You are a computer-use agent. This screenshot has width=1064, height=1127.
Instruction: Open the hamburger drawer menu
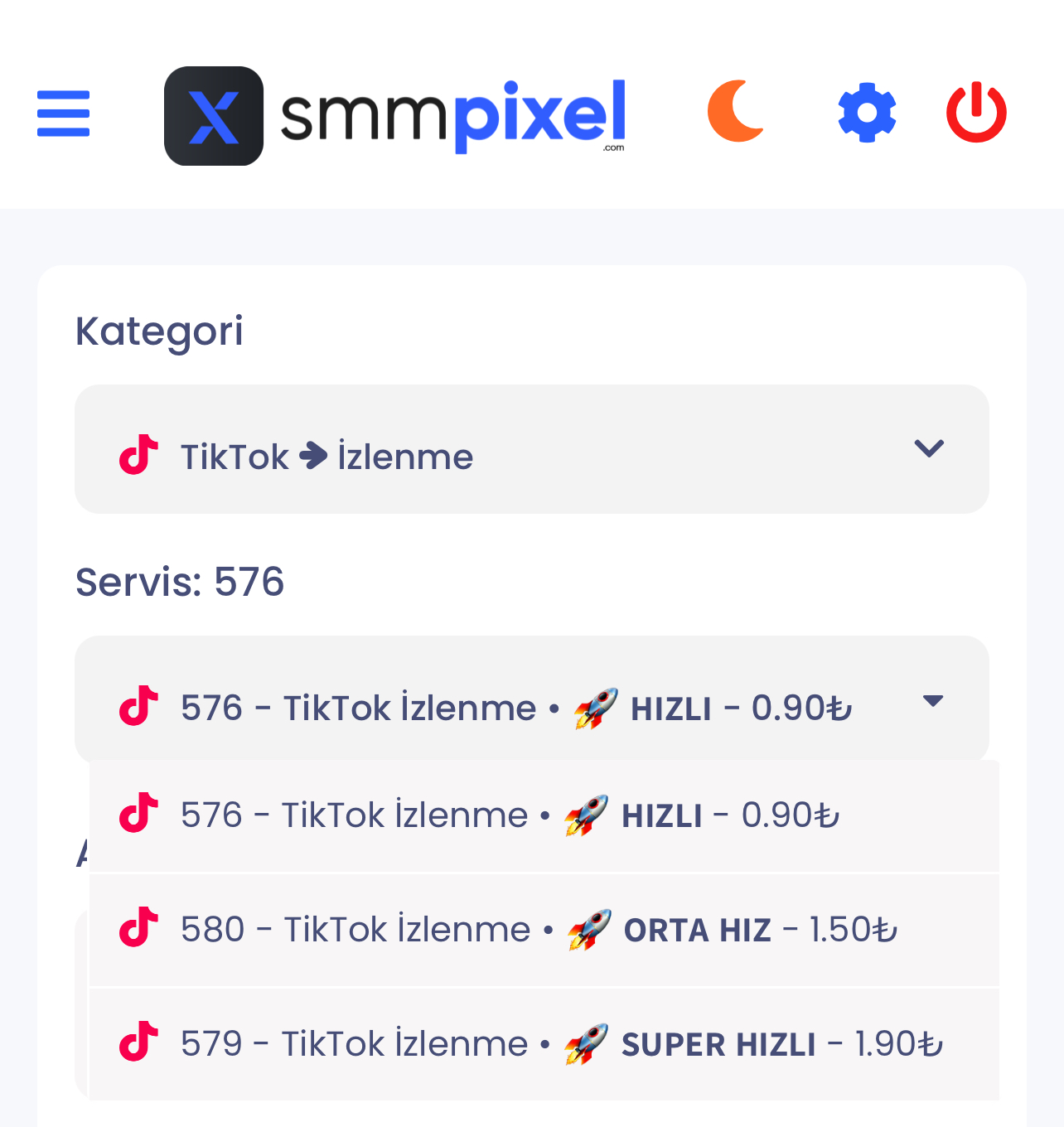click(x=63, y=114)
